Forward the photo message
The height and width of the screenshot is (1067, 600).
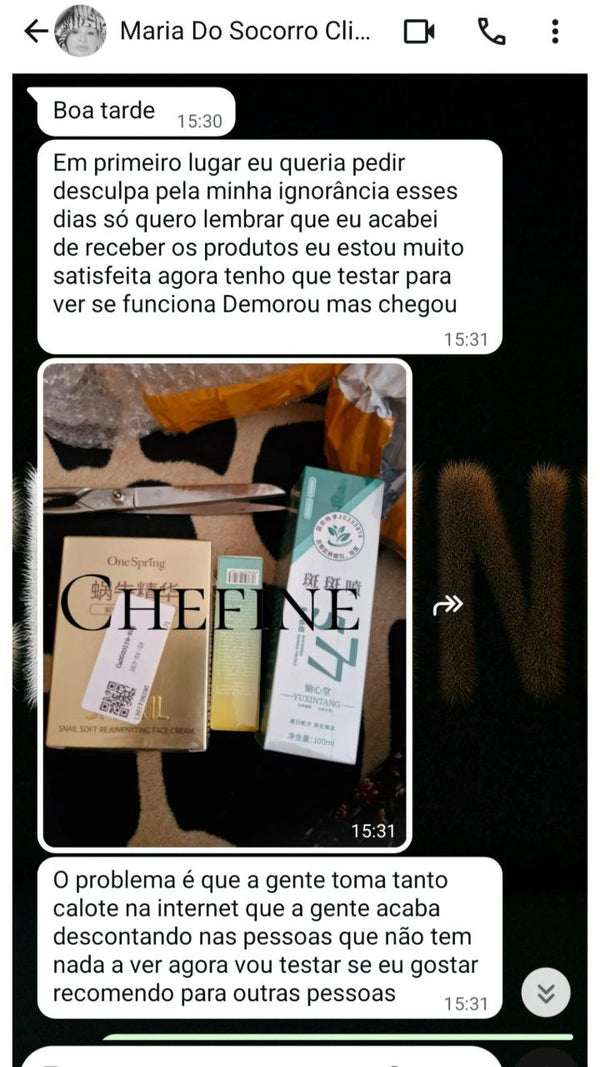click(447, 604)
